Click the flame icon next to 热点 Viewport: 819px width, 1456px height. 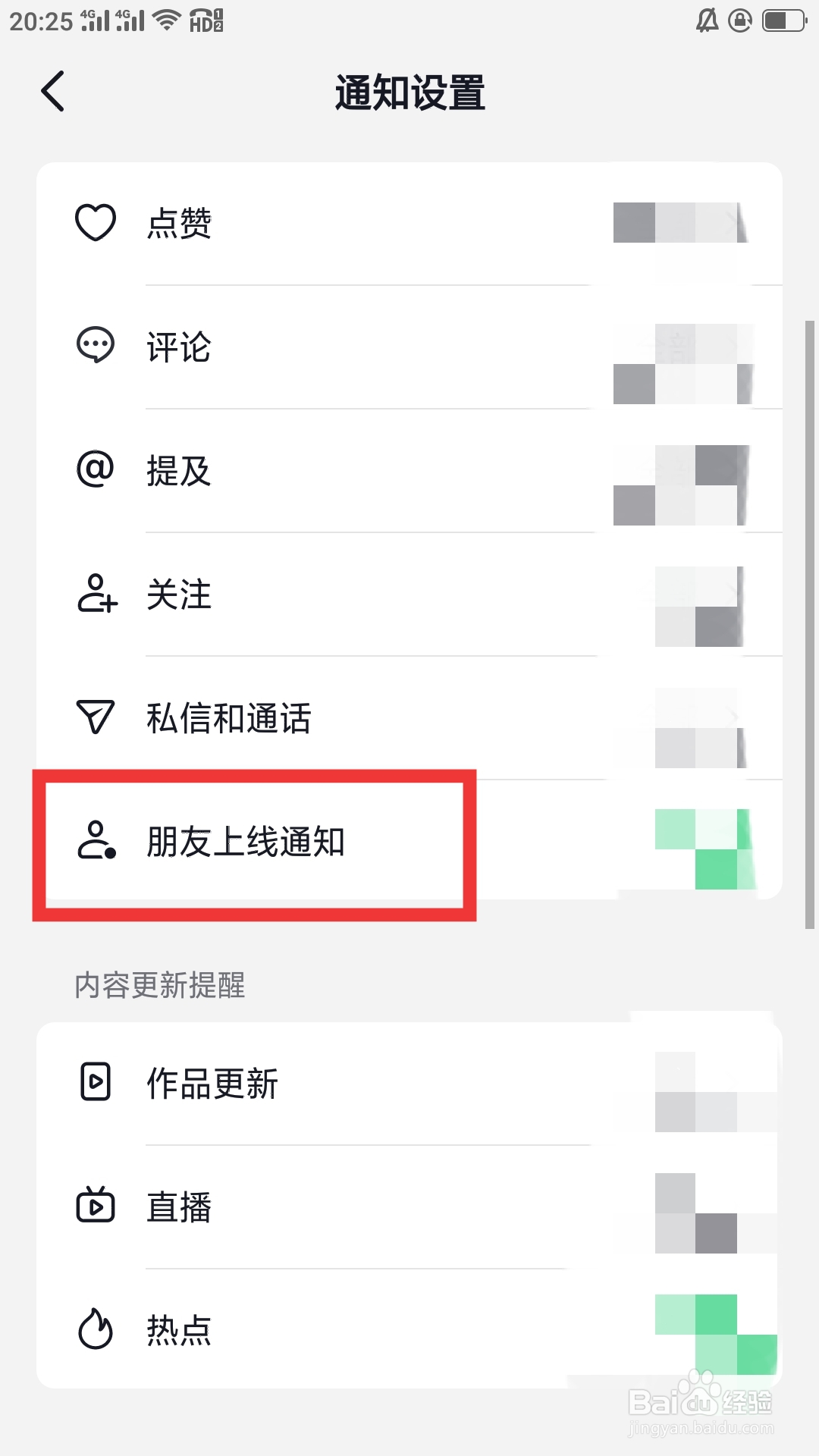(x=94, y=1329)
